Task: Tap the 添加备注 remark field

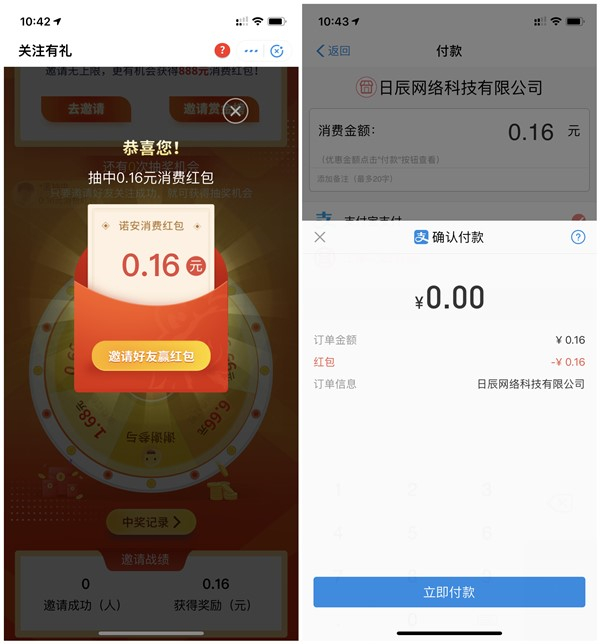Action: (350, 178)
